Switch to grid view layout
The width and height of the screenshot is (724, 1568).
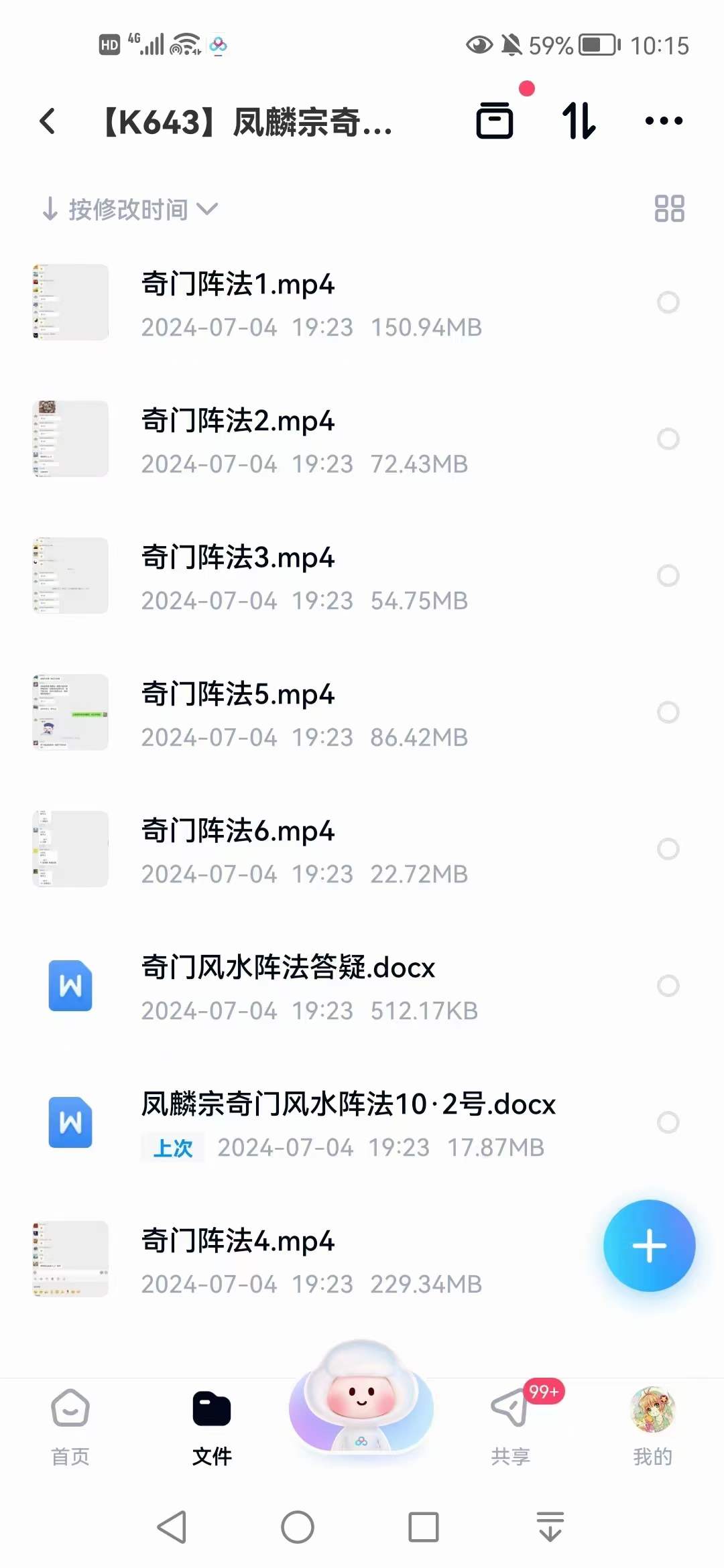click(x=669, y=208)
